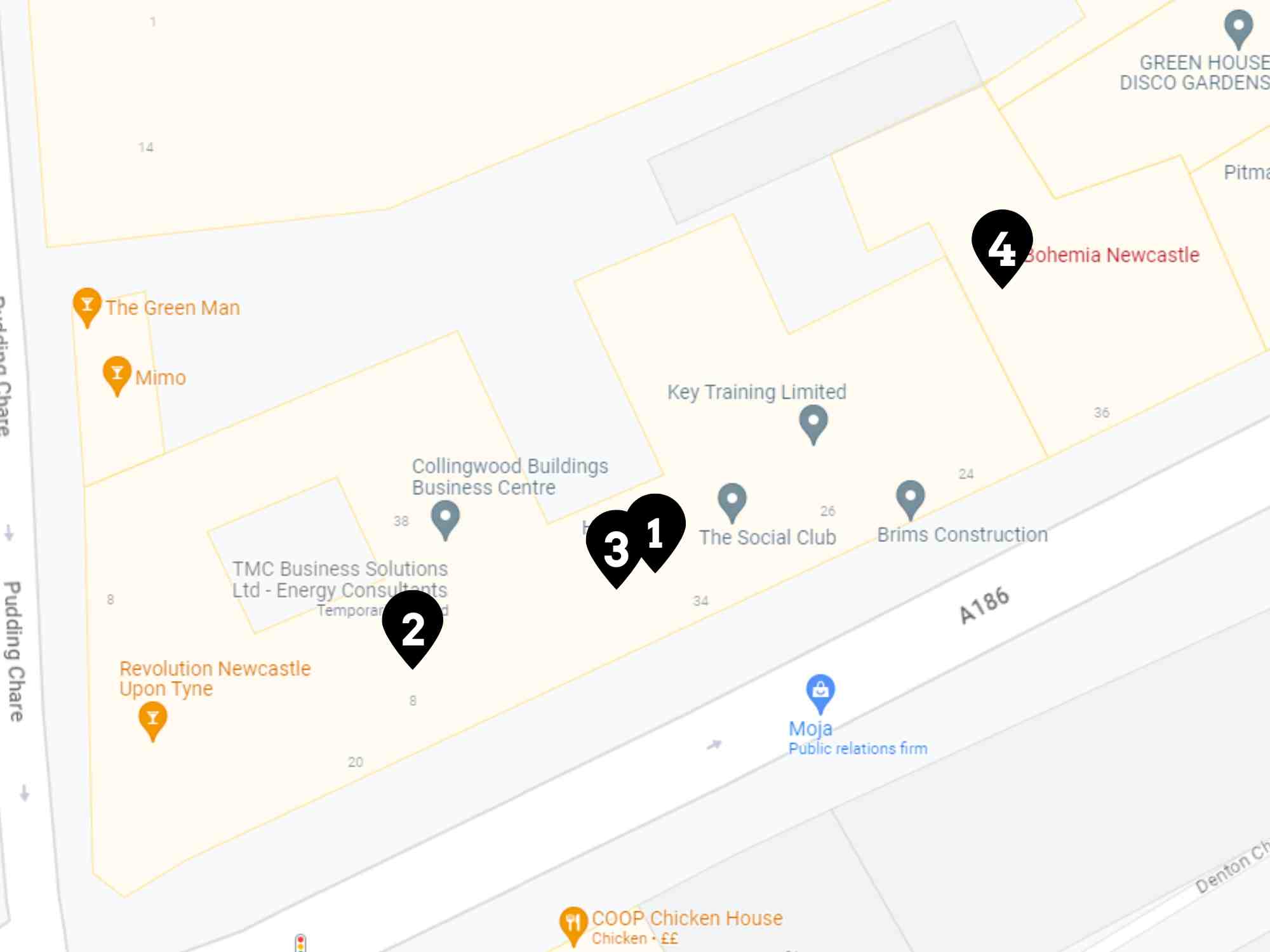Image resolution: width=1270 pixels, height=952 pixels.
Task: Open the Revolution Newcastle Upon Tyne pin
Action: point(152,720)
